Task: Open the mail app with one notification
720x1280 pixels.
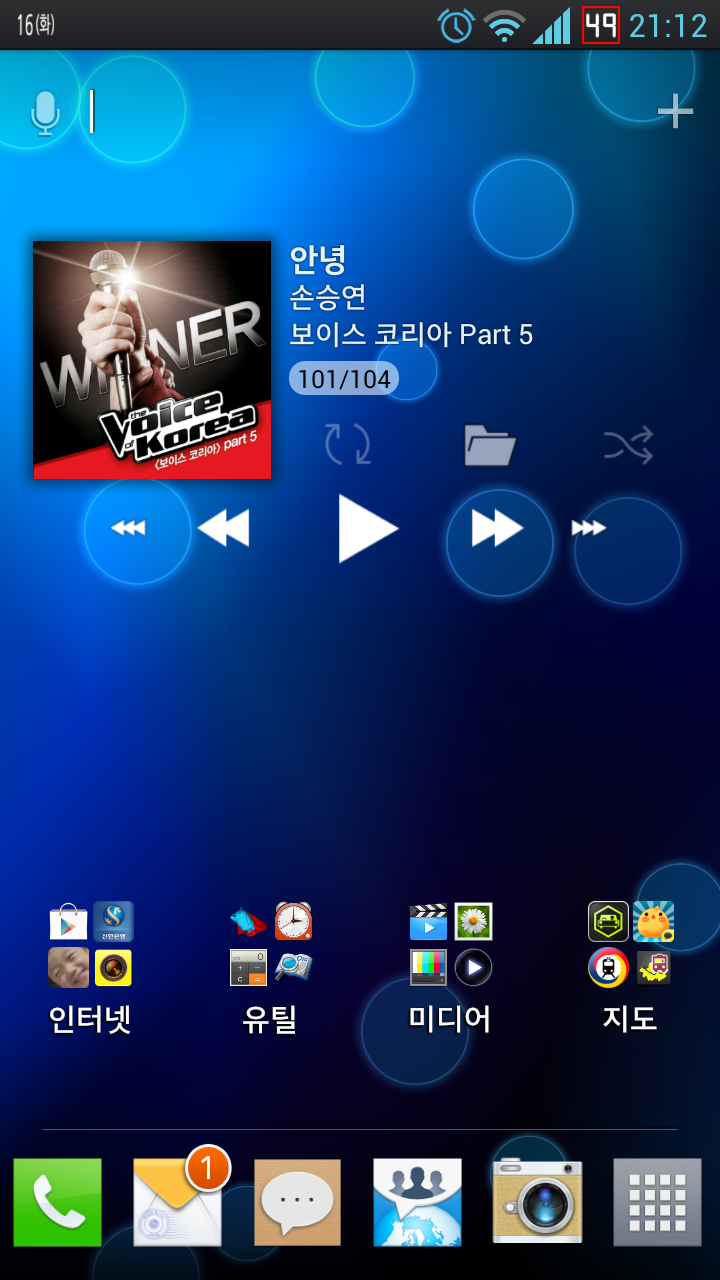Action: pyautogui.click(x=177, y=1202)
